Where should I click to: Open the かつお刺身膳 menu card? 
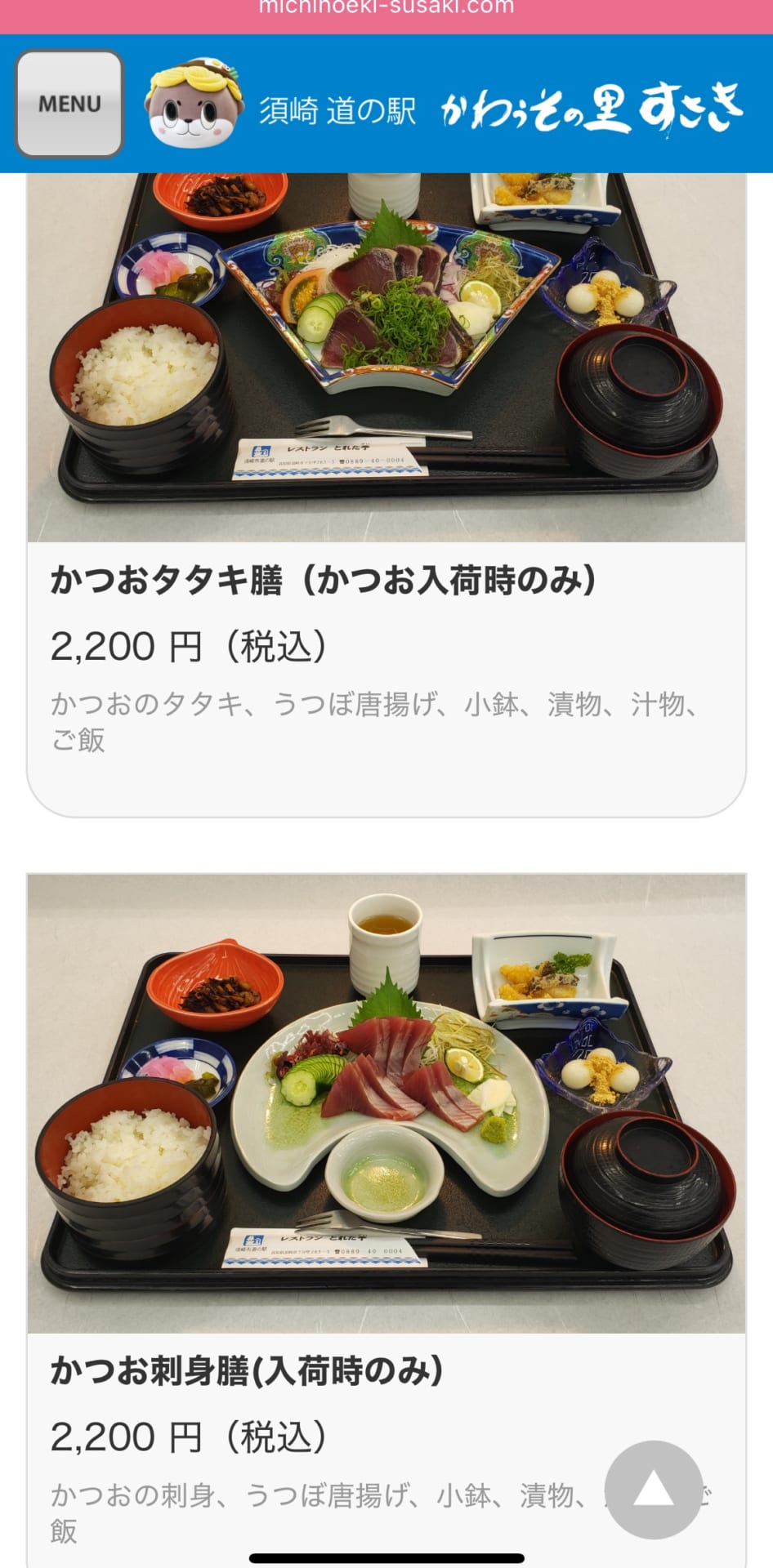pos(247,1371)
